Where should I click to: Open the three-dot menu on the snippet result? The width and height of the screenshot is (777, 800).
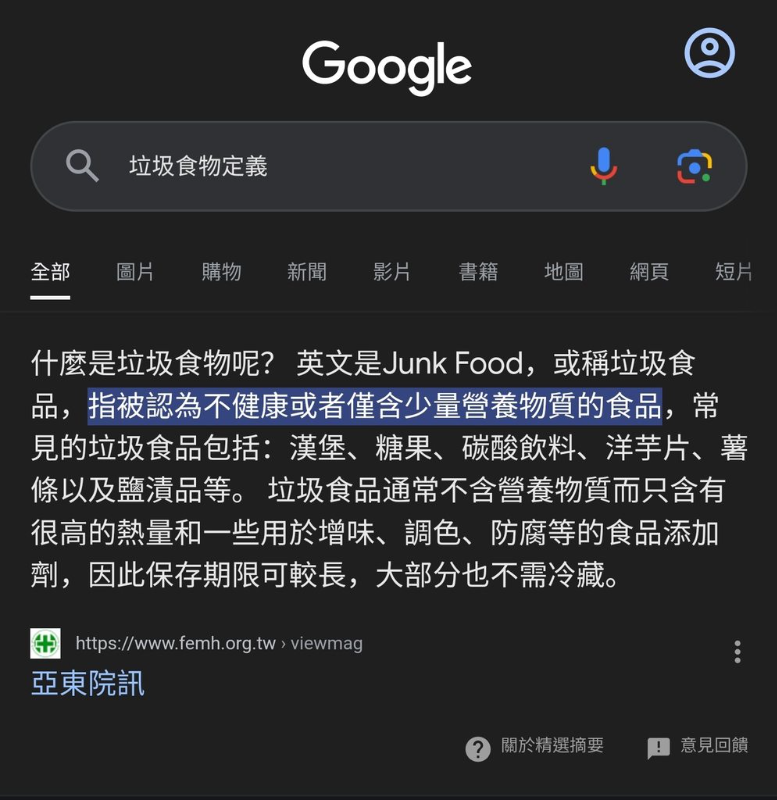(737, 651)
